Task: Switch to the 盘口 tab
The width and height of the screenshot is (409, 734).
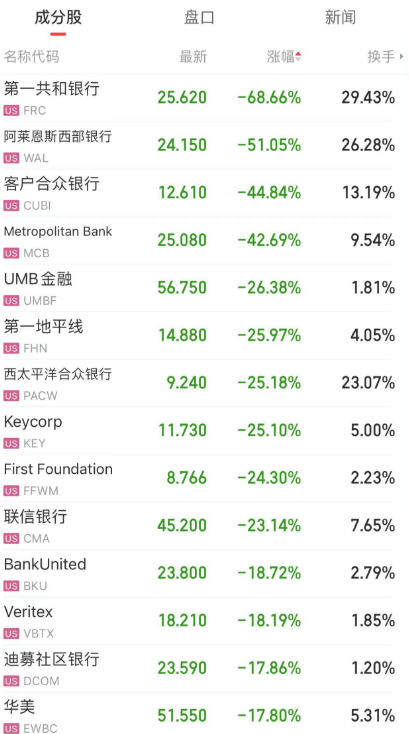Action: pyautogui.click(x=199, y=18)
